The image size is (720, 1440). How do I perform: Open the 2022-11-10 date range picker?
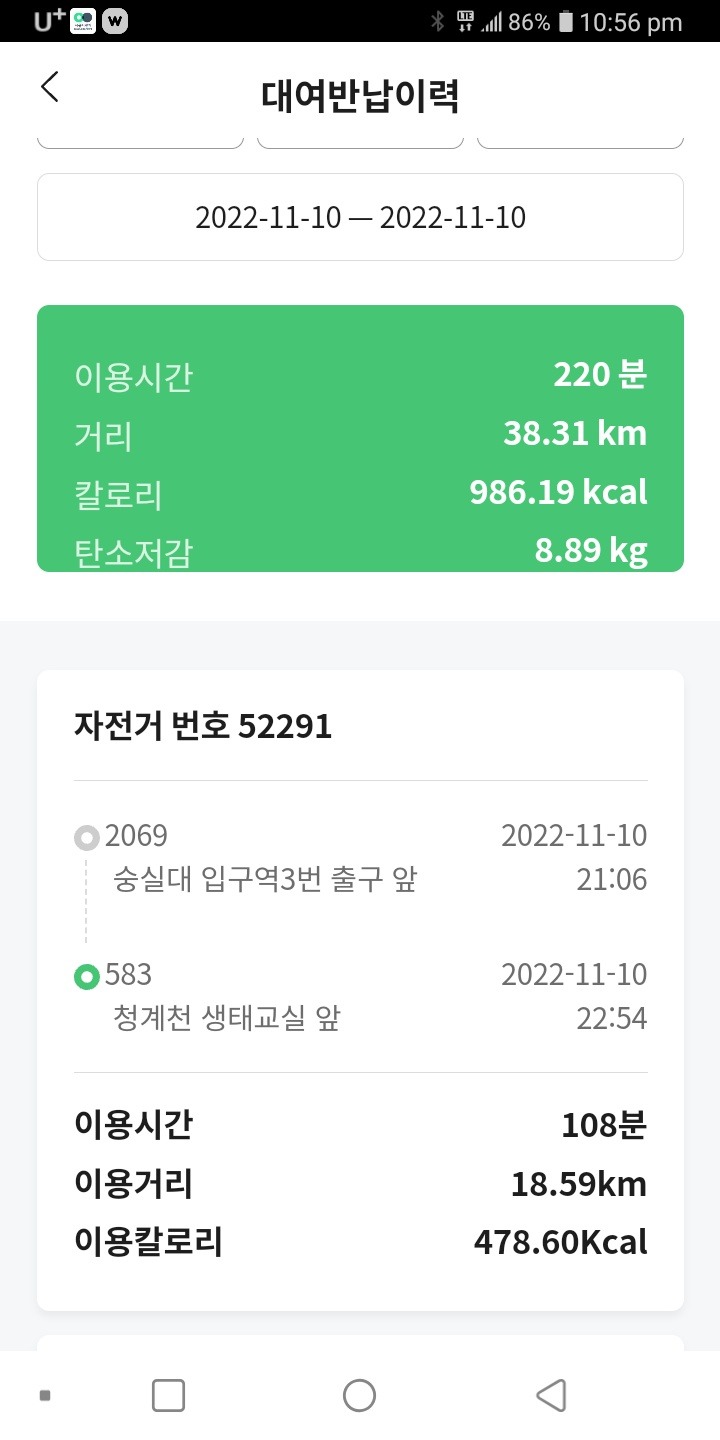tap(360, 217)
